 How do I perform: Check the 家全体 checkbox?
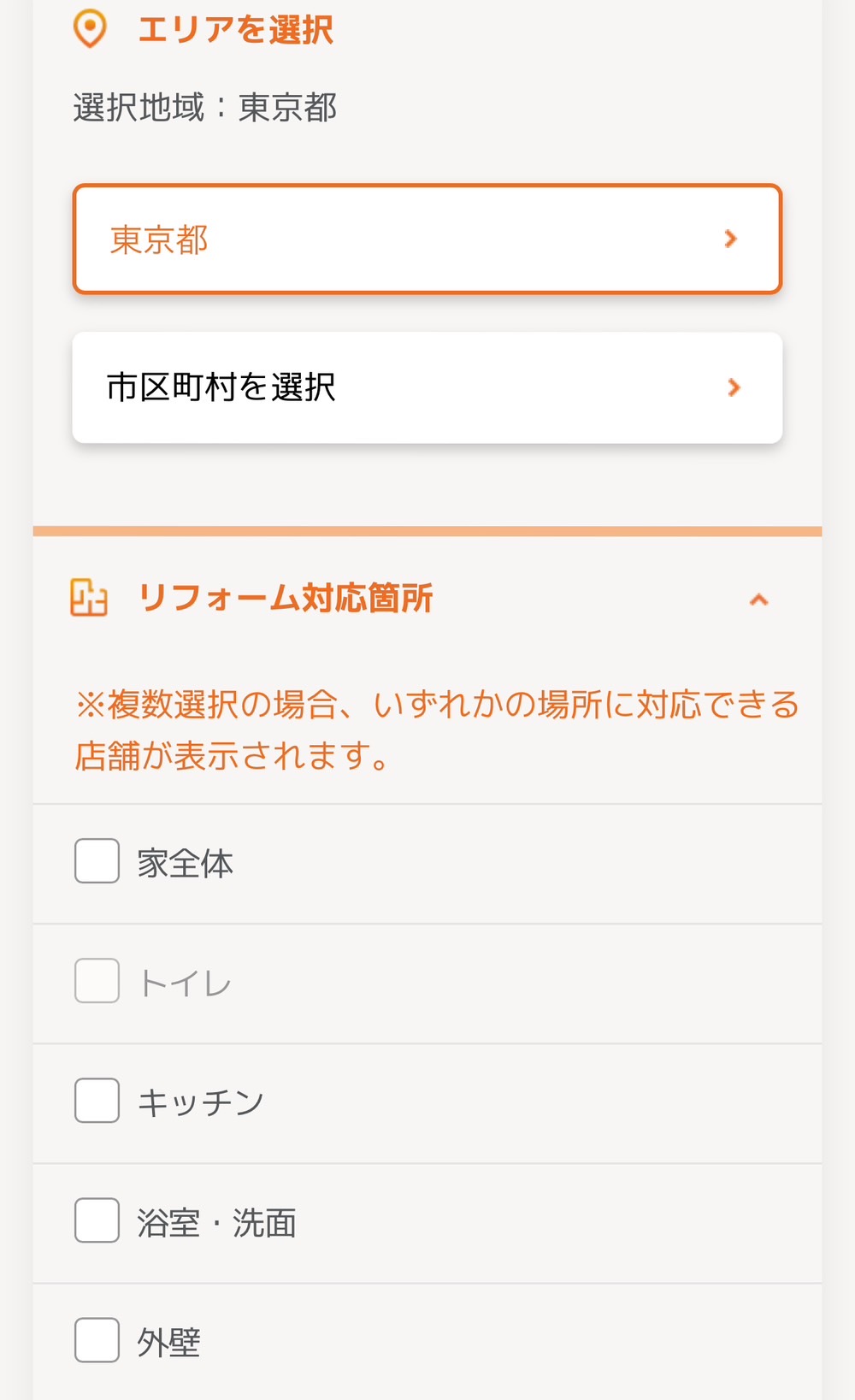pyautogui.click(x=96, y=862)
